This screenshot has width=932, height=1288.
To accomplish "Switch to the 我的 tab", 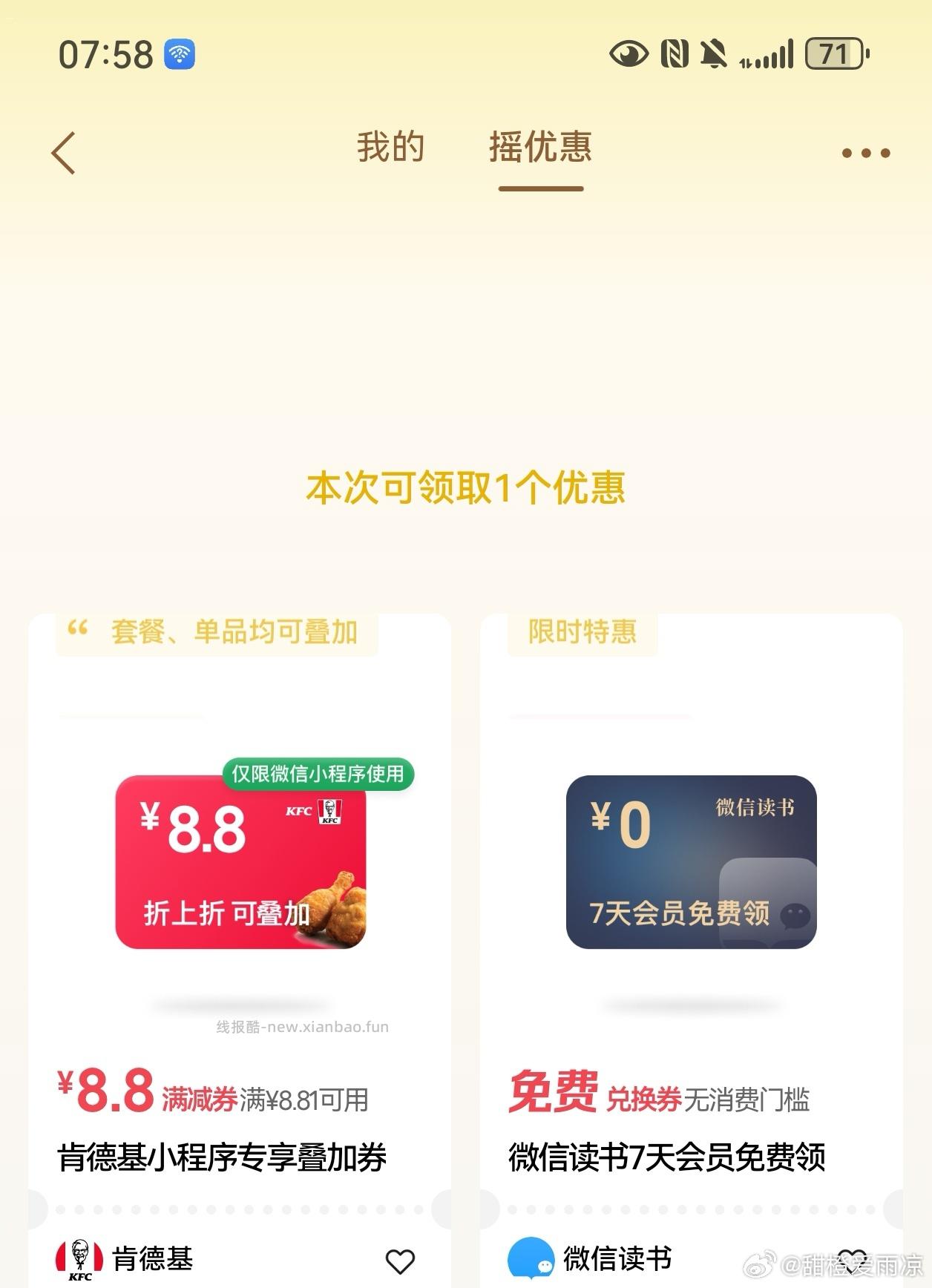I will pyautogui.click(x=390, y=147).
